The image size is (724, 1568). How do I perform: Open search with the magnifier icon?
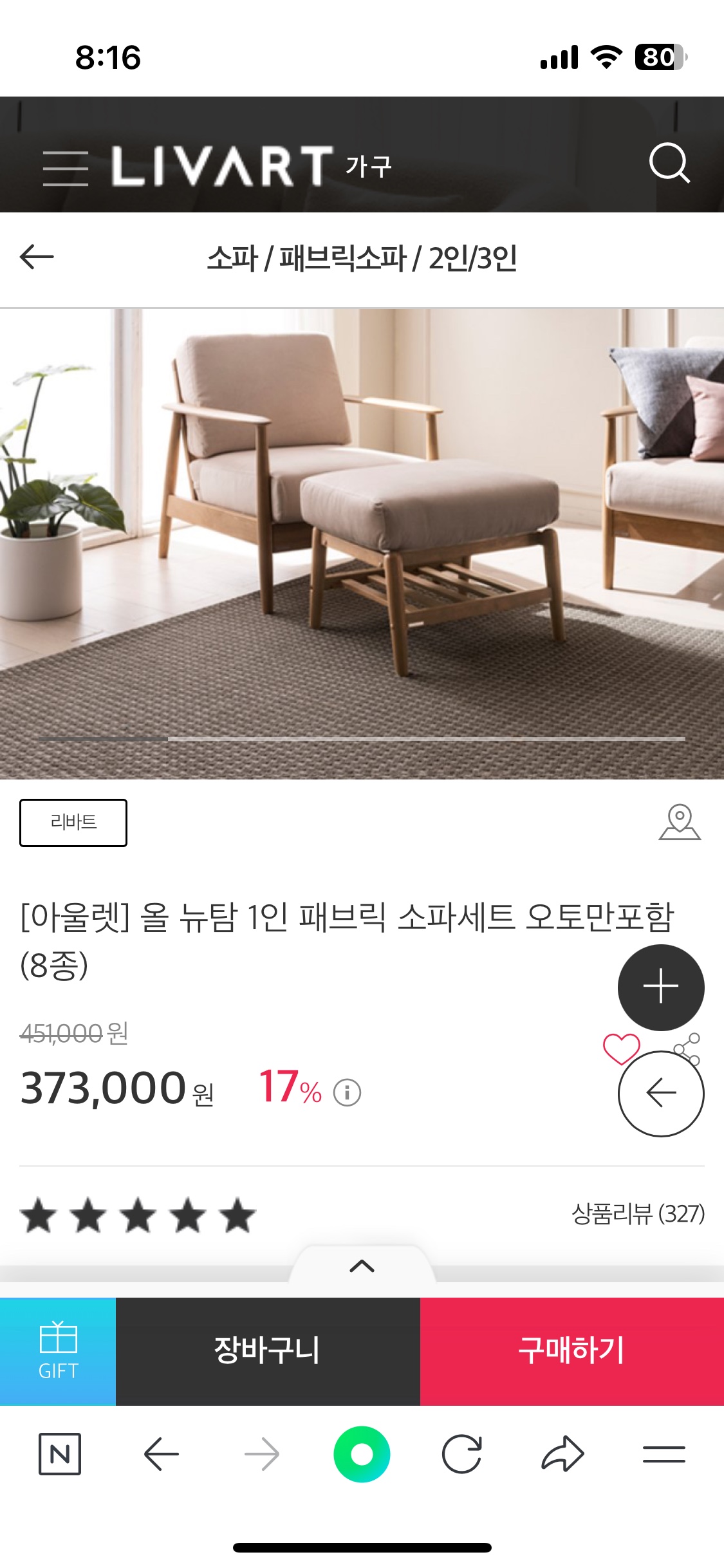[x=669, y=163]
